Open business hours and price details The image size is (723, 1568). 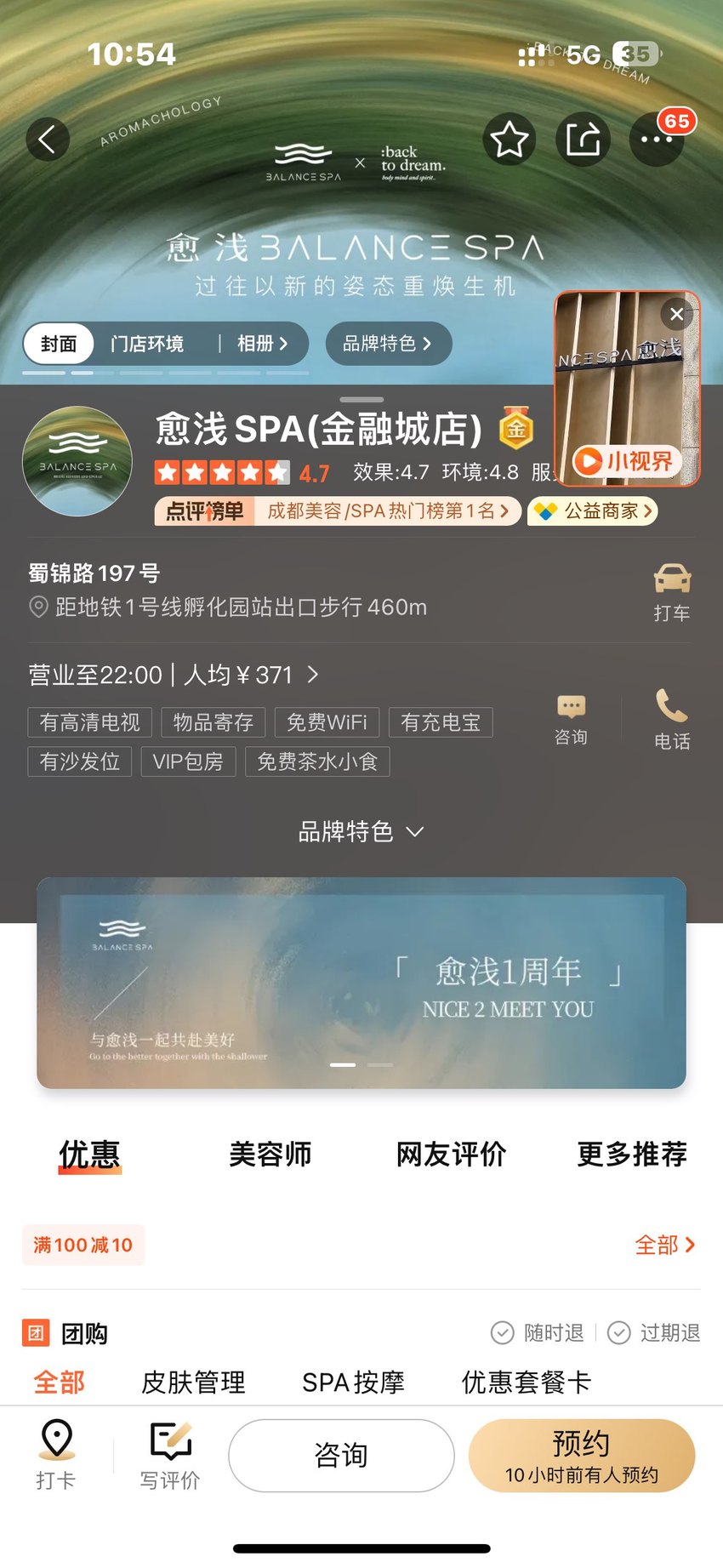pos(174,675)
